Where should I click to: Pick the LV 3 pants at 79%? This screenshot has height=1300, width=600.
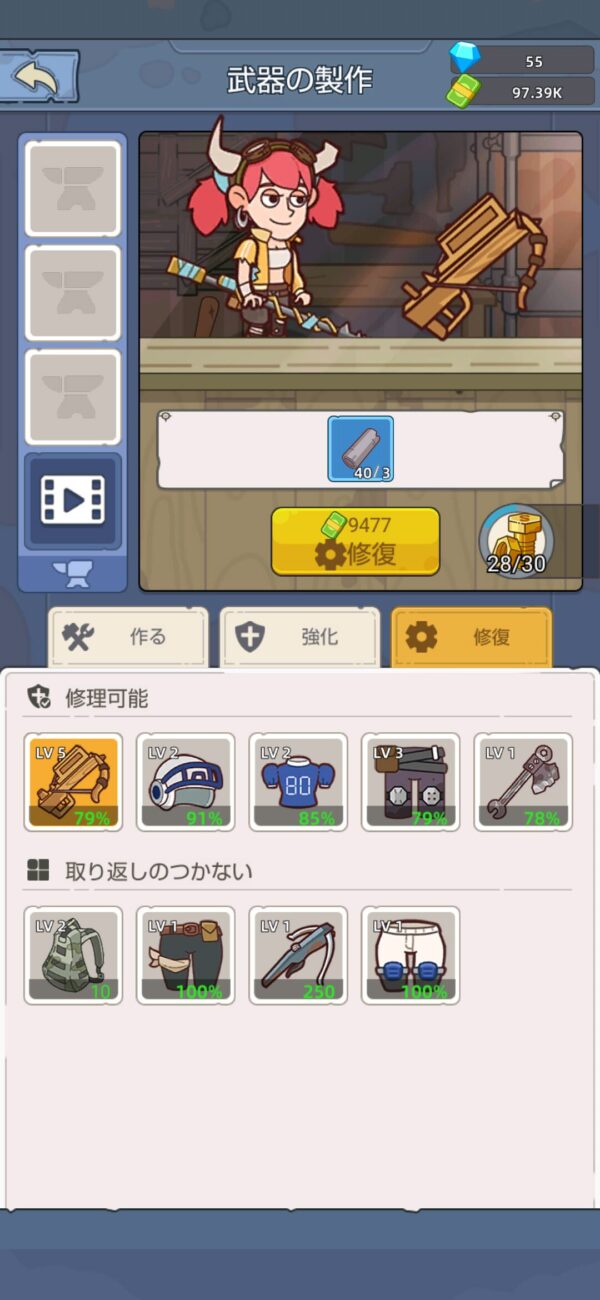[410, 782]
